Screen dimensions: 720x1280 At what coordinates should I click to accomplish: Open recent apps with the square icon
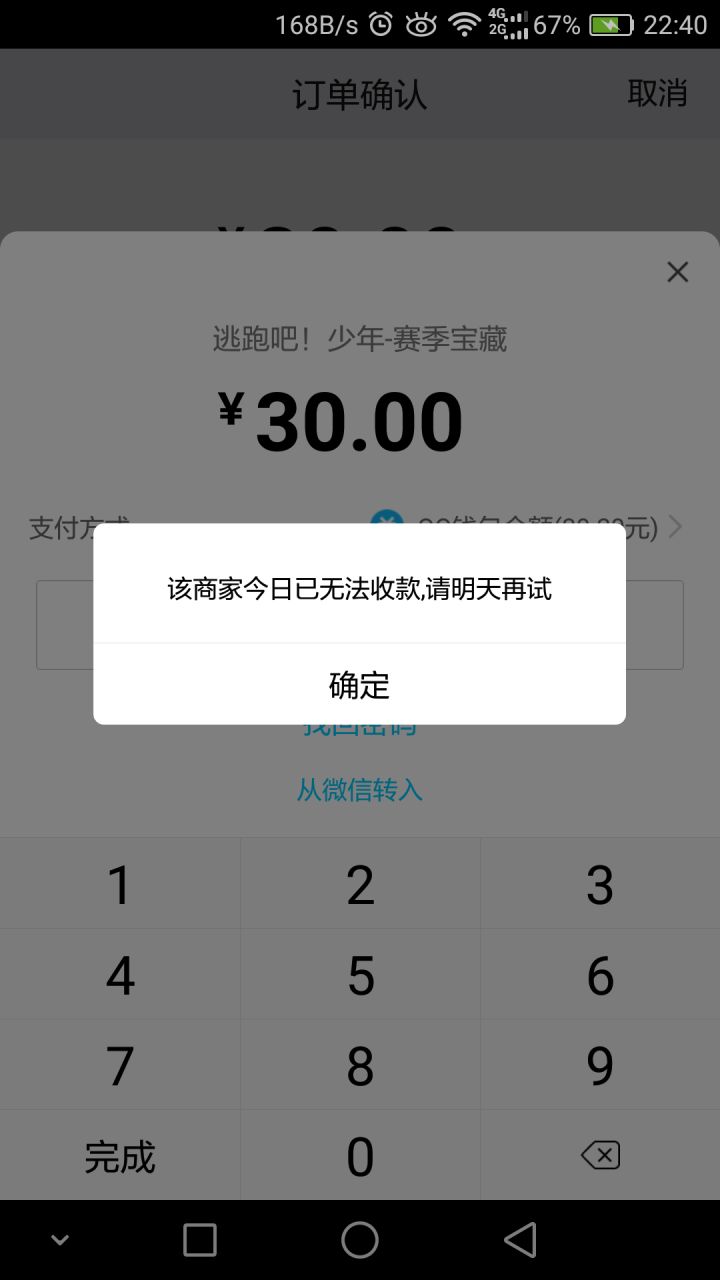click(x=199, y=1240)
